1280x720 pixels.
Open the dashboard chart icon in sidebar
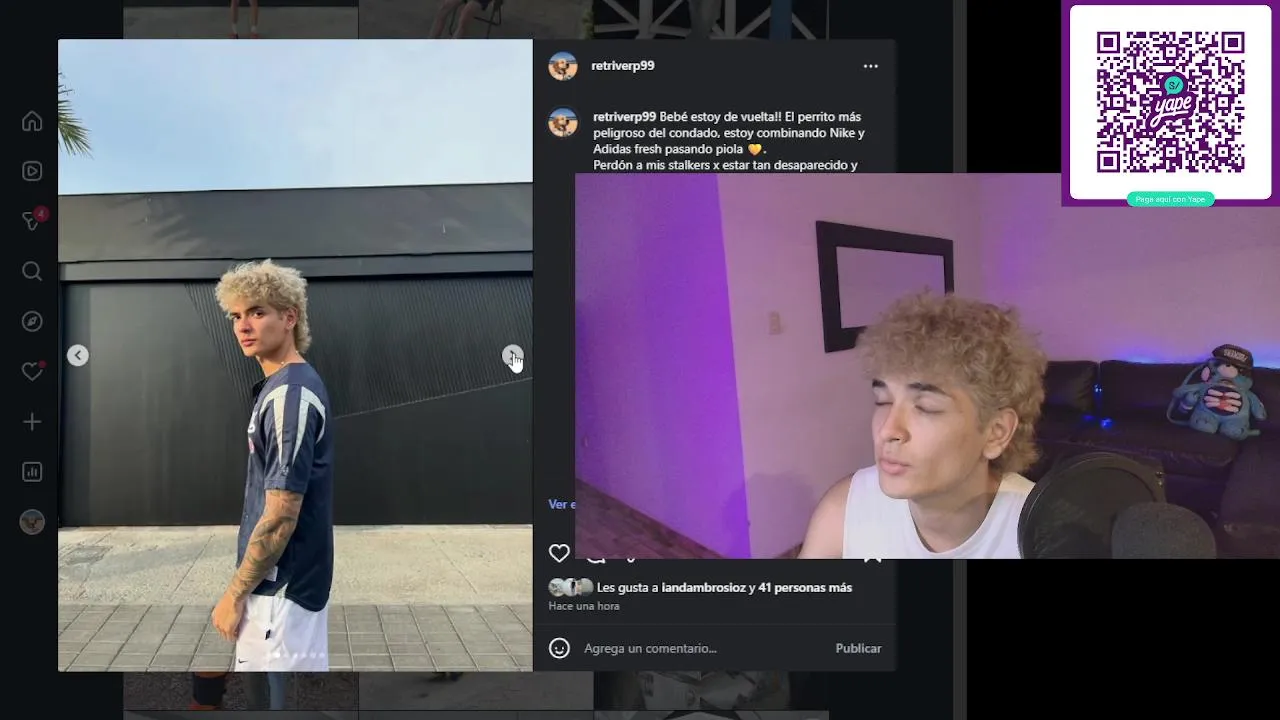pyautogui.click(x=32, y=472)
